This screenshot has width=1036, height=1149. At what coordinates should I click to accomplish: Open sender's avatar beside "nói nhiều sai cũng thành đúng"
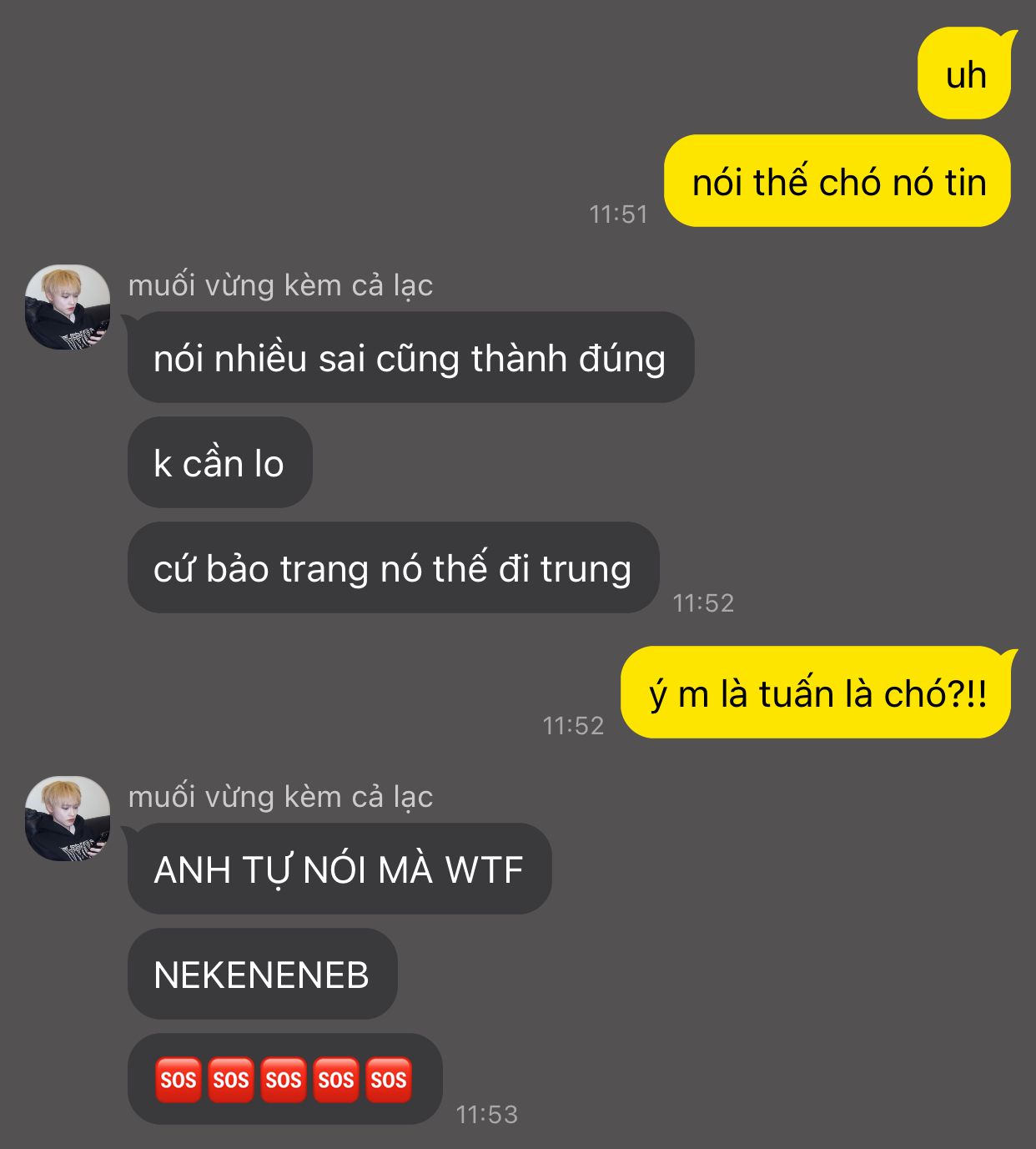click(x=68, y=307)
